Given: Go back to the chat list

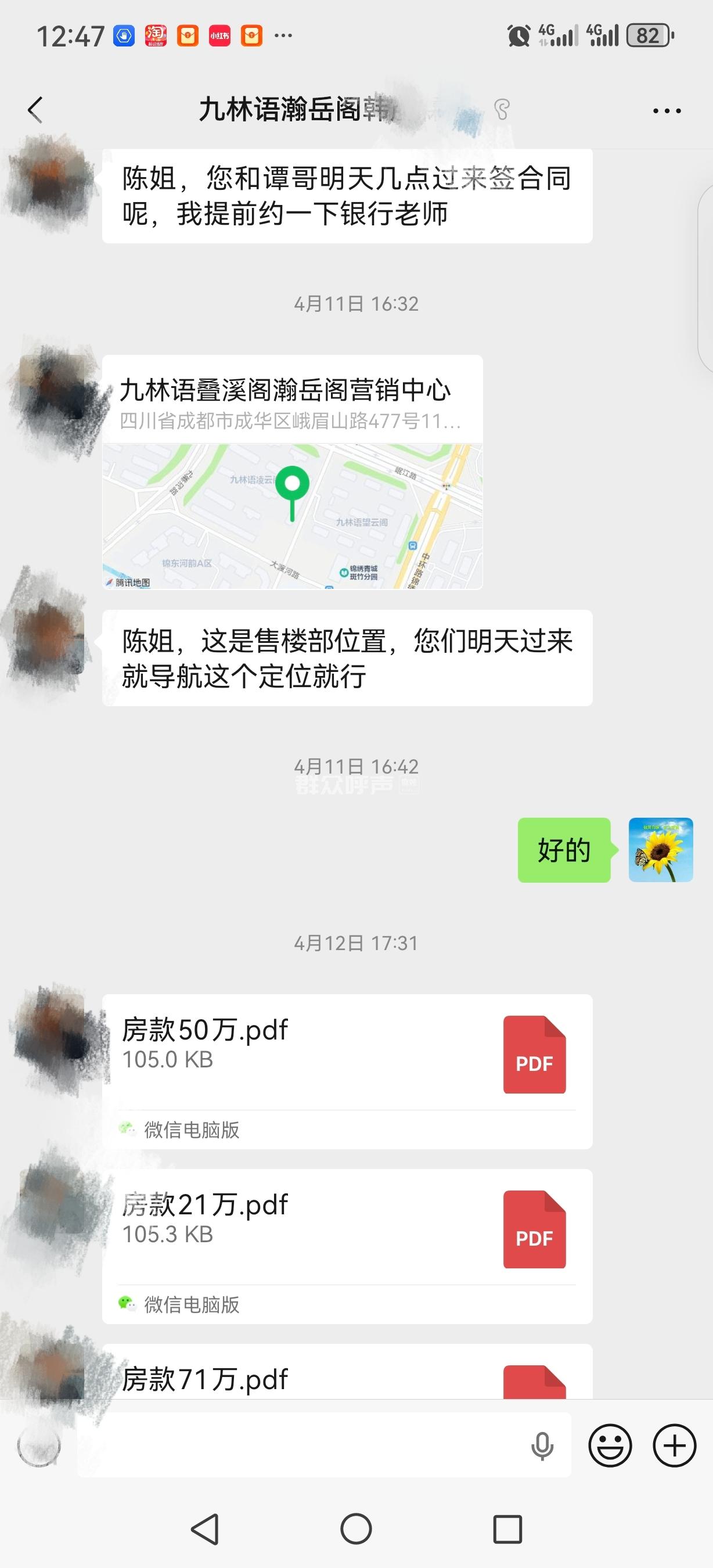Looking at the screenshot, I should 35,110.
